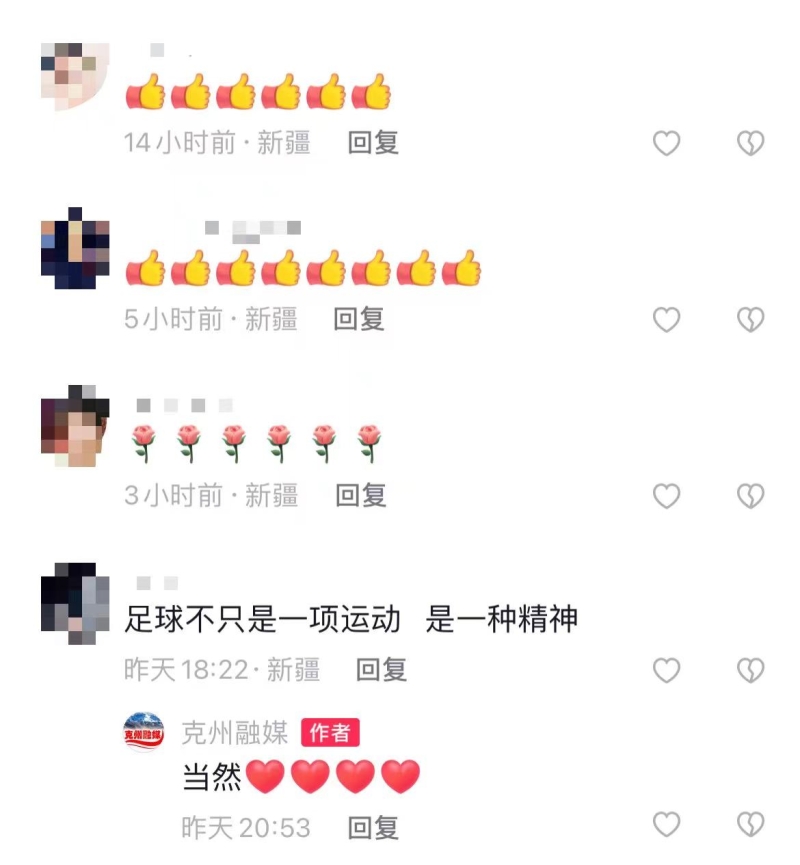Screen dimensions: 800x865
Task: Dislike the rose comment from 3小时前
Action: tap(750, 495)
